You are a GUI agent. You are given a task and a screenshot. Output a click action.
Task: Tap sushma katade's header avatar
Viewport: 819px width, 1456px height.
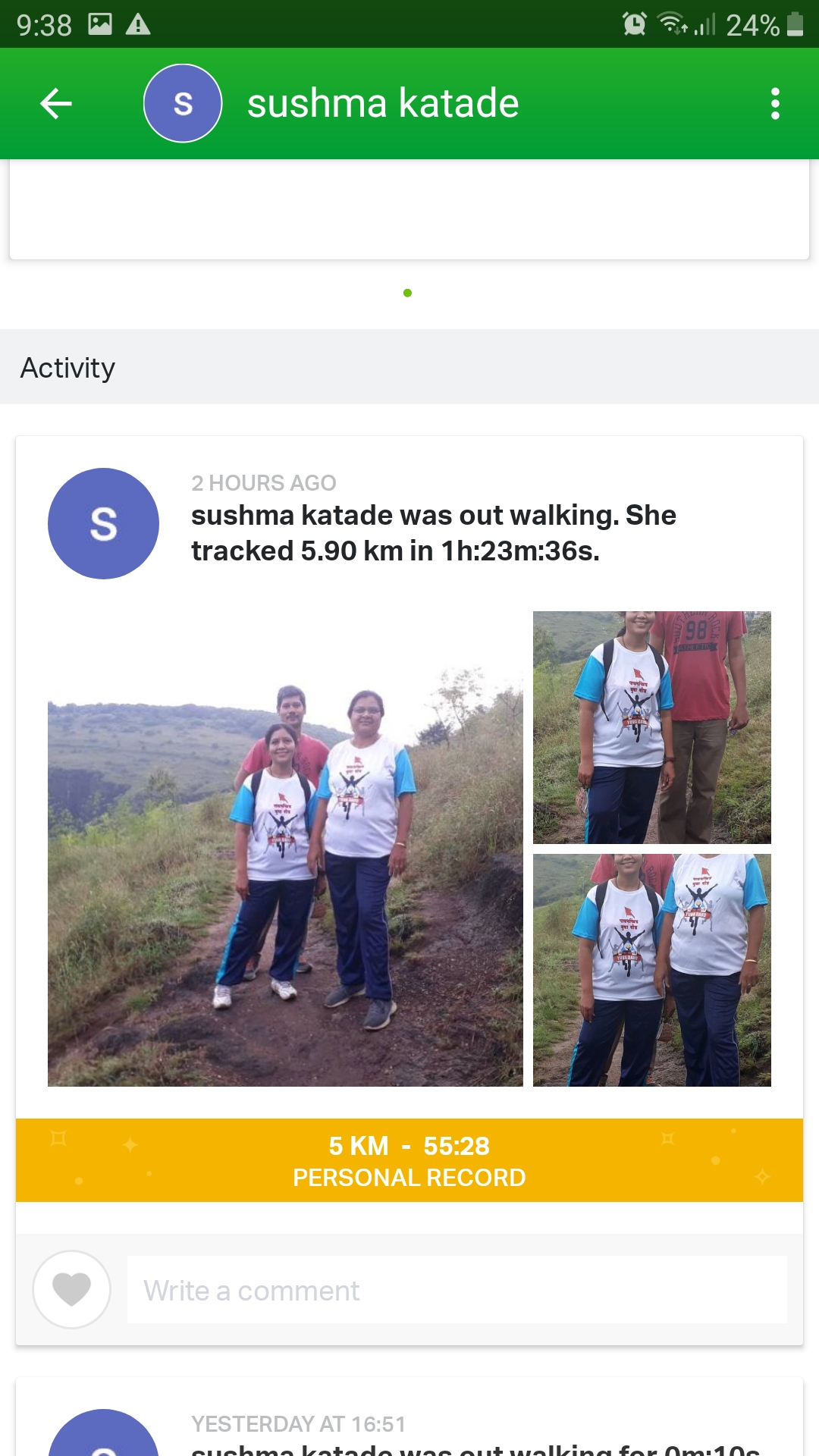tap(183, 104)
